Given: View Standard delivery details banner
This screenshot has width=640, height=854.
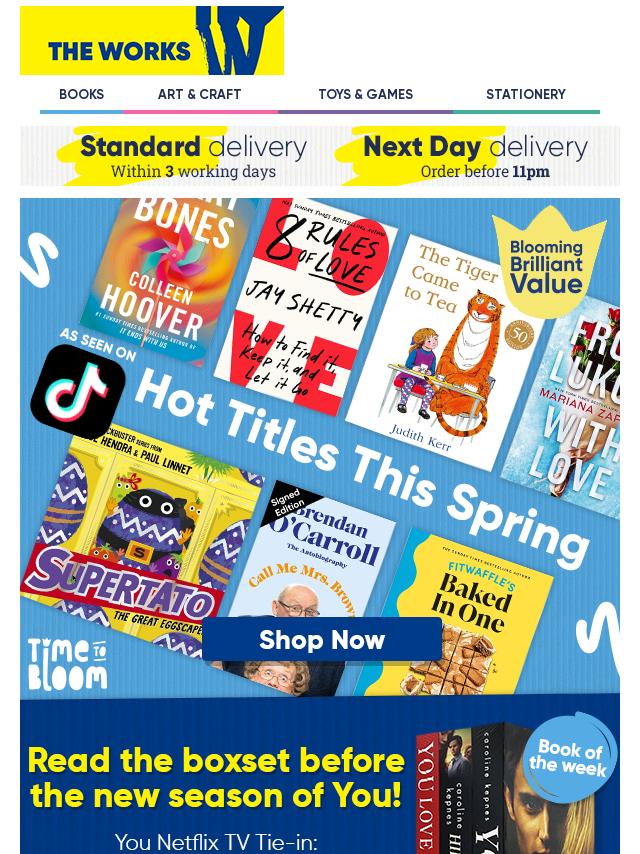Looking at the screenshot, I should [180, 157].
